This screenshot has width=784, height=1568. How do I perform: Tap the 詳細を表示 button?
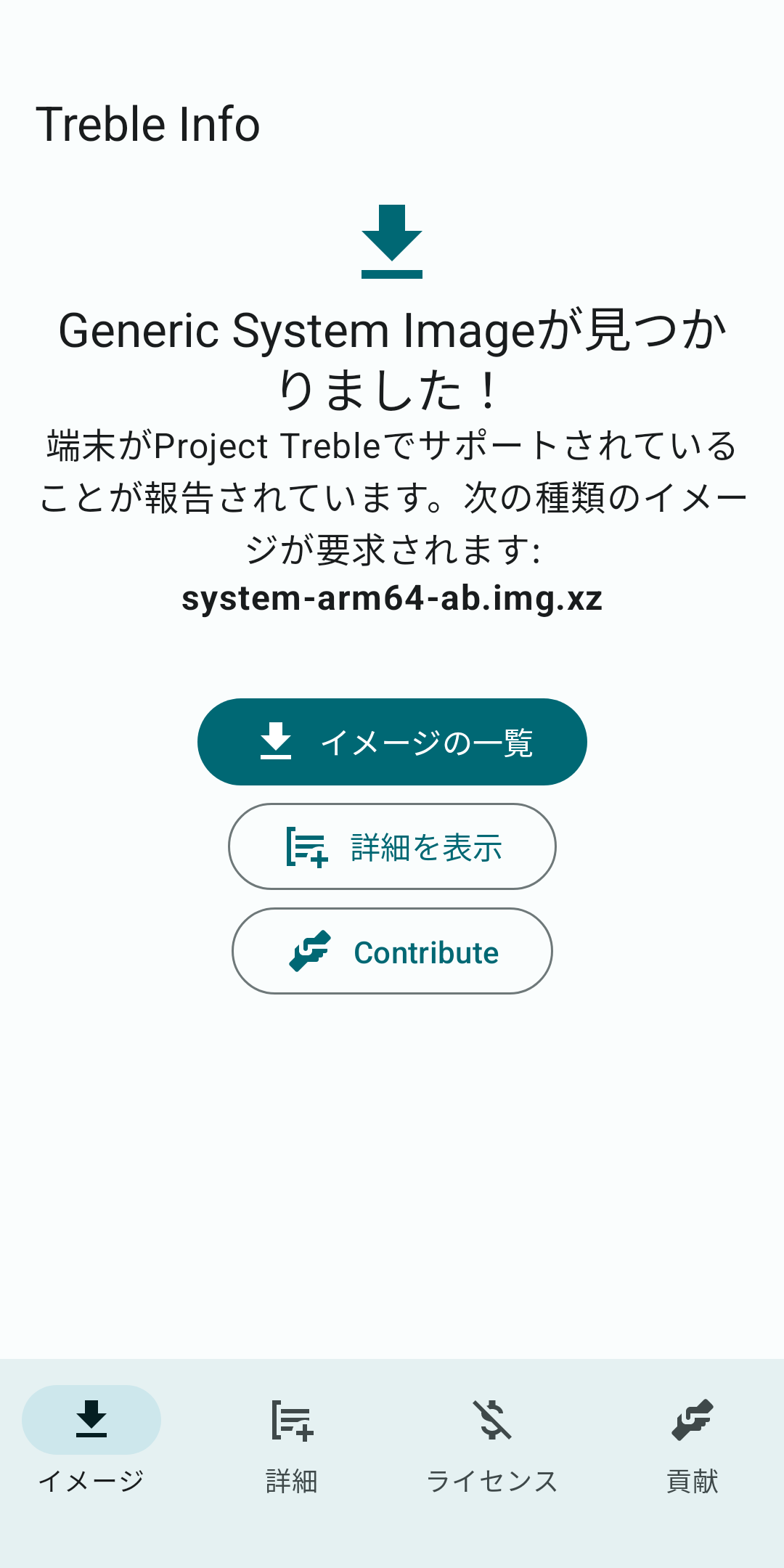point(392,846)
